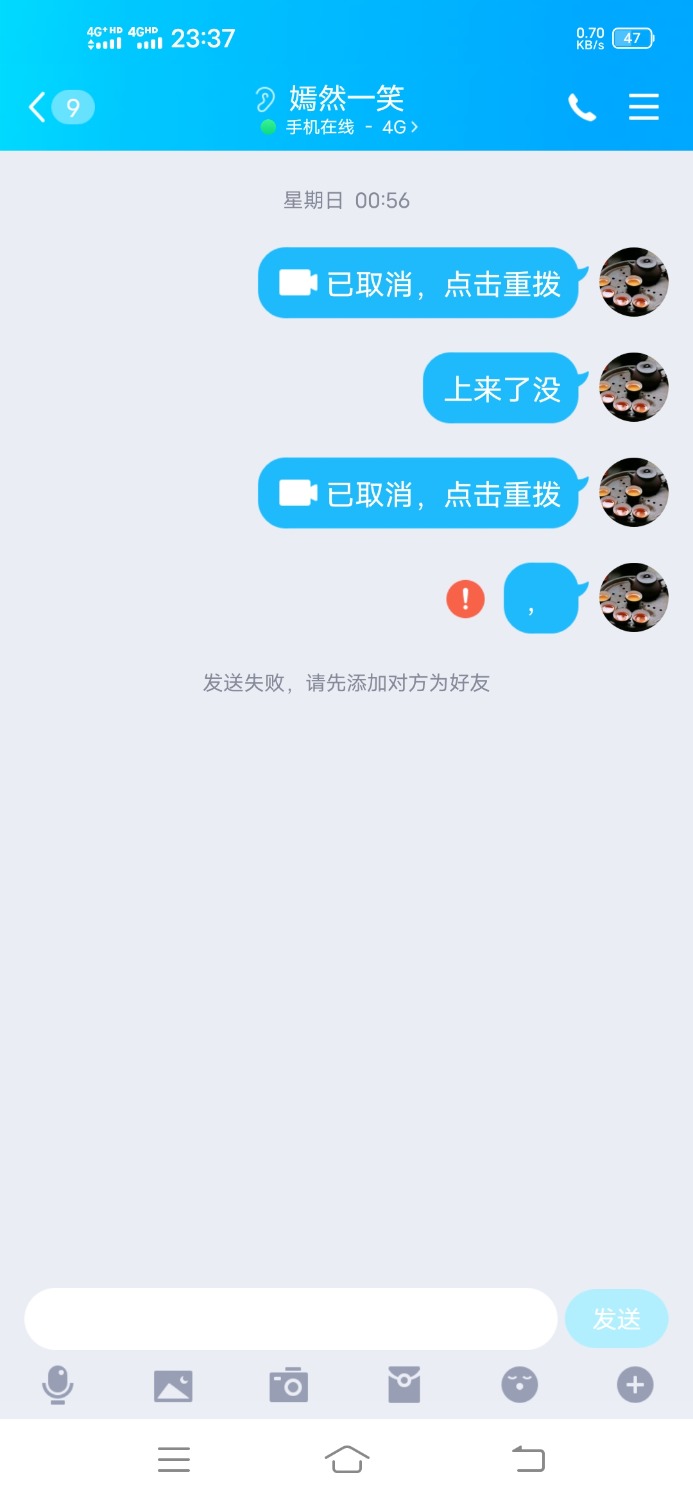This screenshot has width=693, height=1500.
Task: Open the photo gallery picker
Action: click(173, 1385)
